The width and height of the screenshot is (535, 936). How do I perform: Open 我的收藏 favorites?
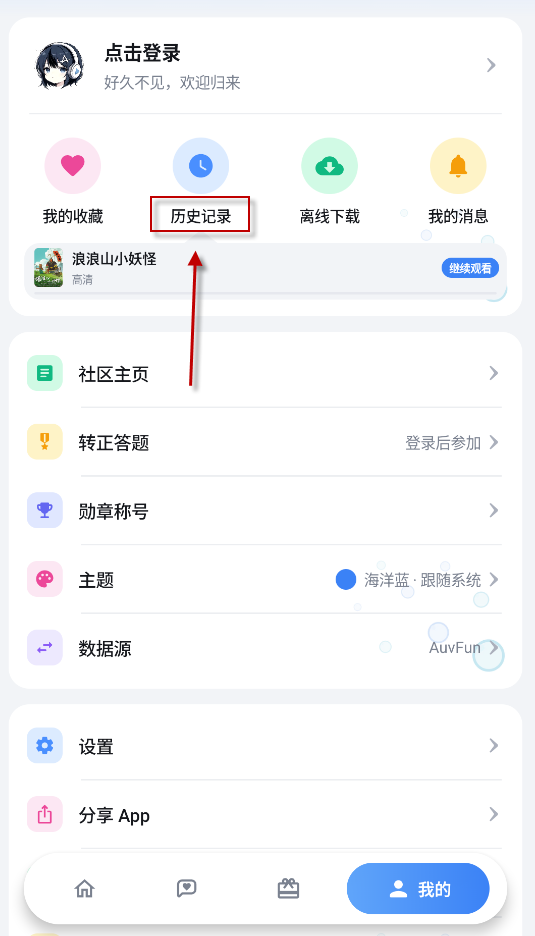tap(73, 181)
